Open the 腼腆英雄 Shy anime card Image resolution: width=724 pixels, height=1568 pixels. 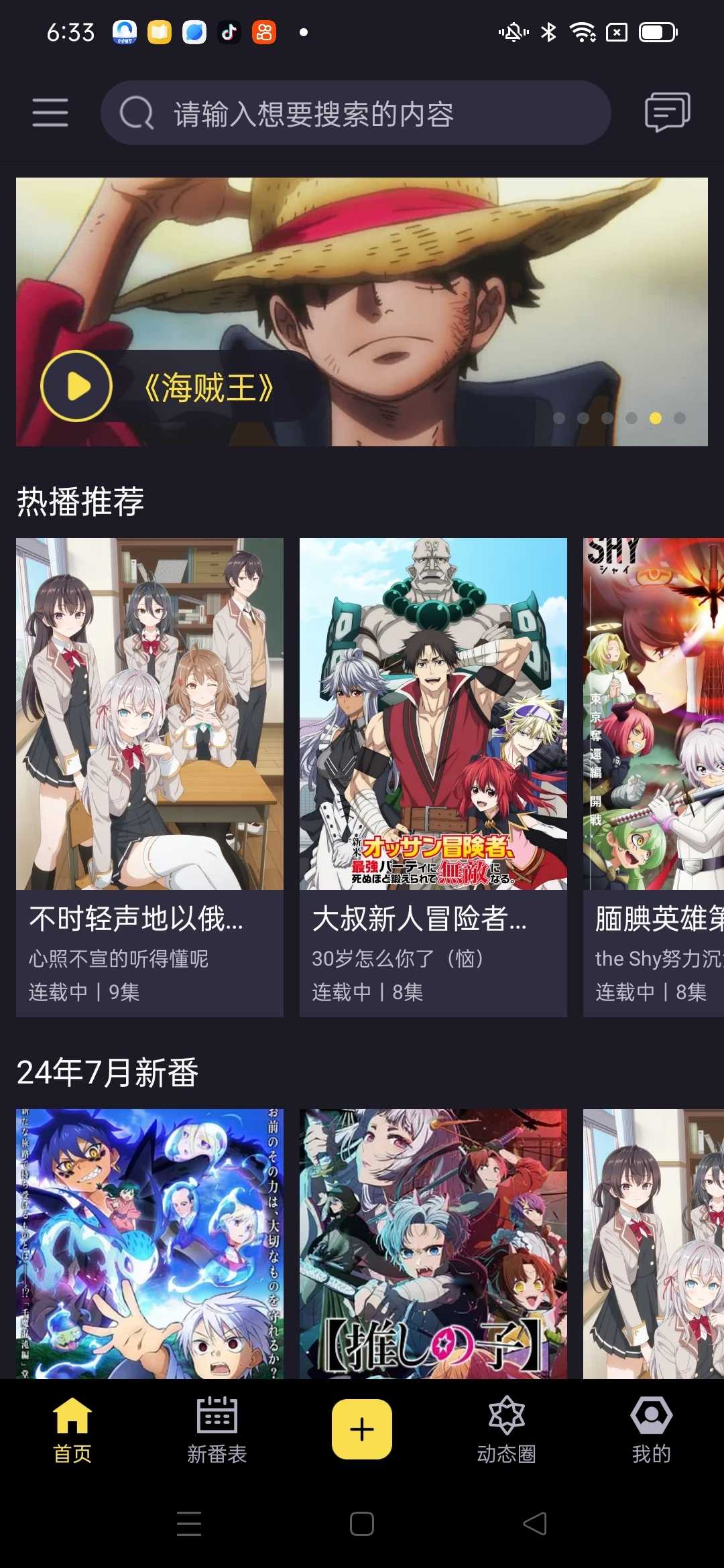[x=654, y=777]
